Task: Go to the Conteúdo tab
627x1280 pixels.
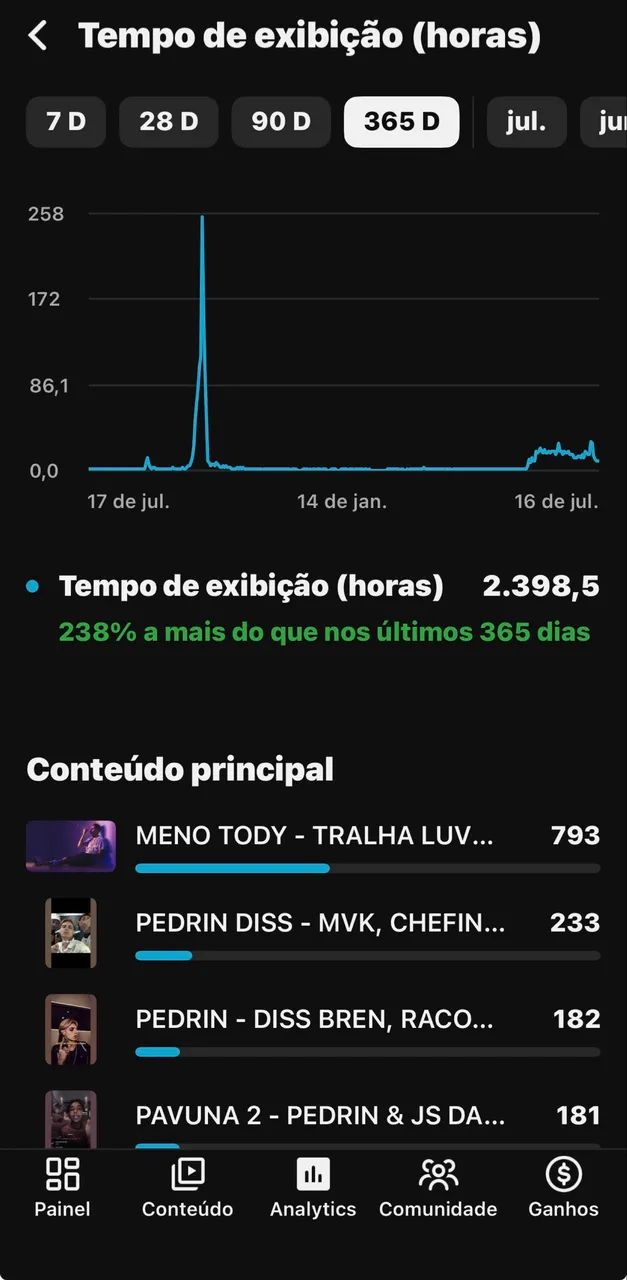Action: pyautogui.click(x=188, y=1188)
